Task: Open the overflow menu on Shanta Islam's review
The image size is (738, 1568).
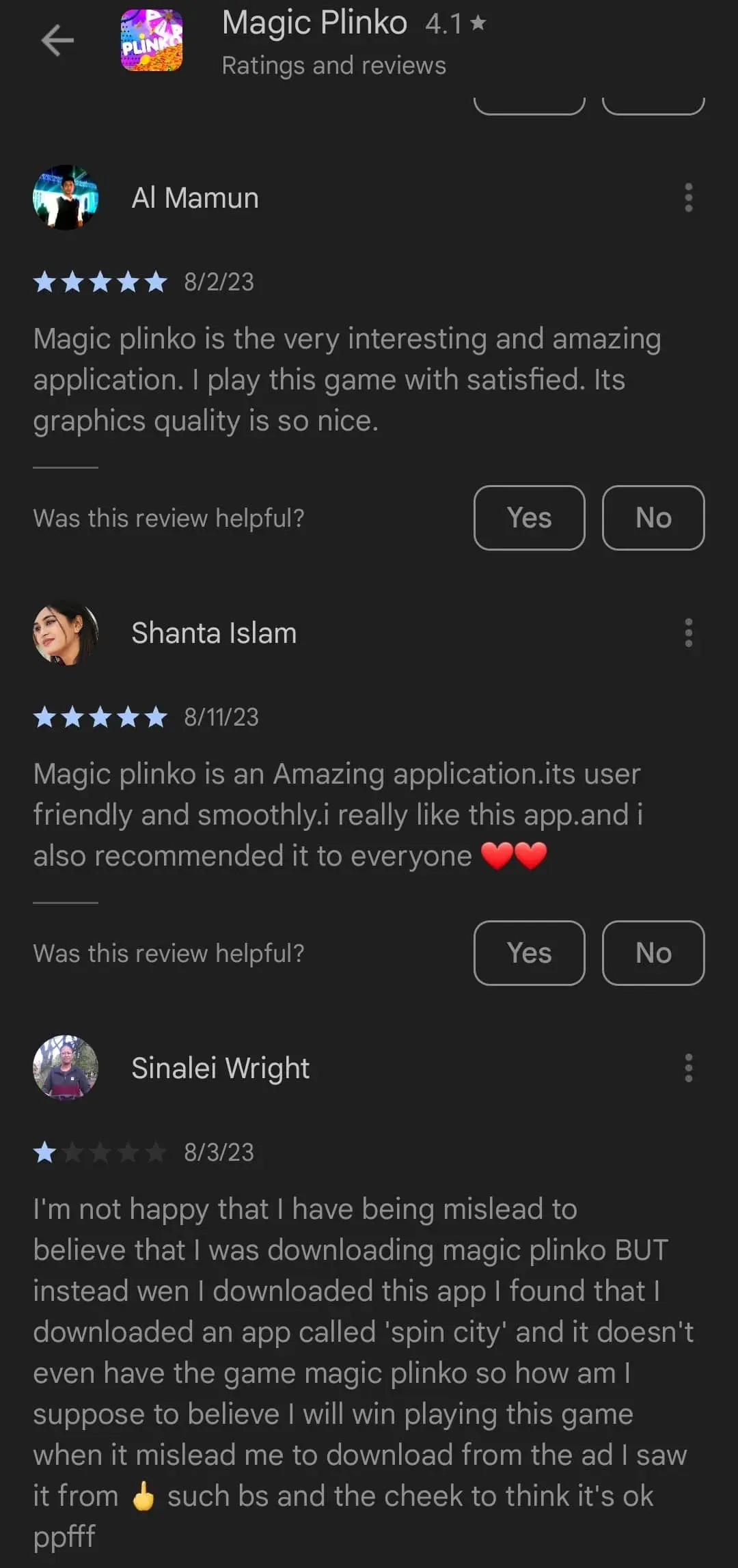Action: (688, 633)
